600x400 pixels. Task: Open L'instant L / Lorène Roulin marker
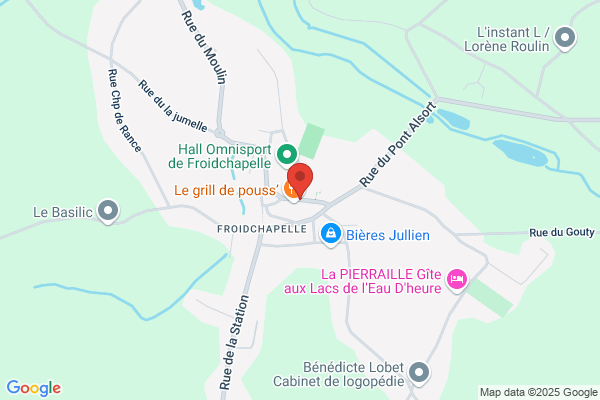click(565, 39)
